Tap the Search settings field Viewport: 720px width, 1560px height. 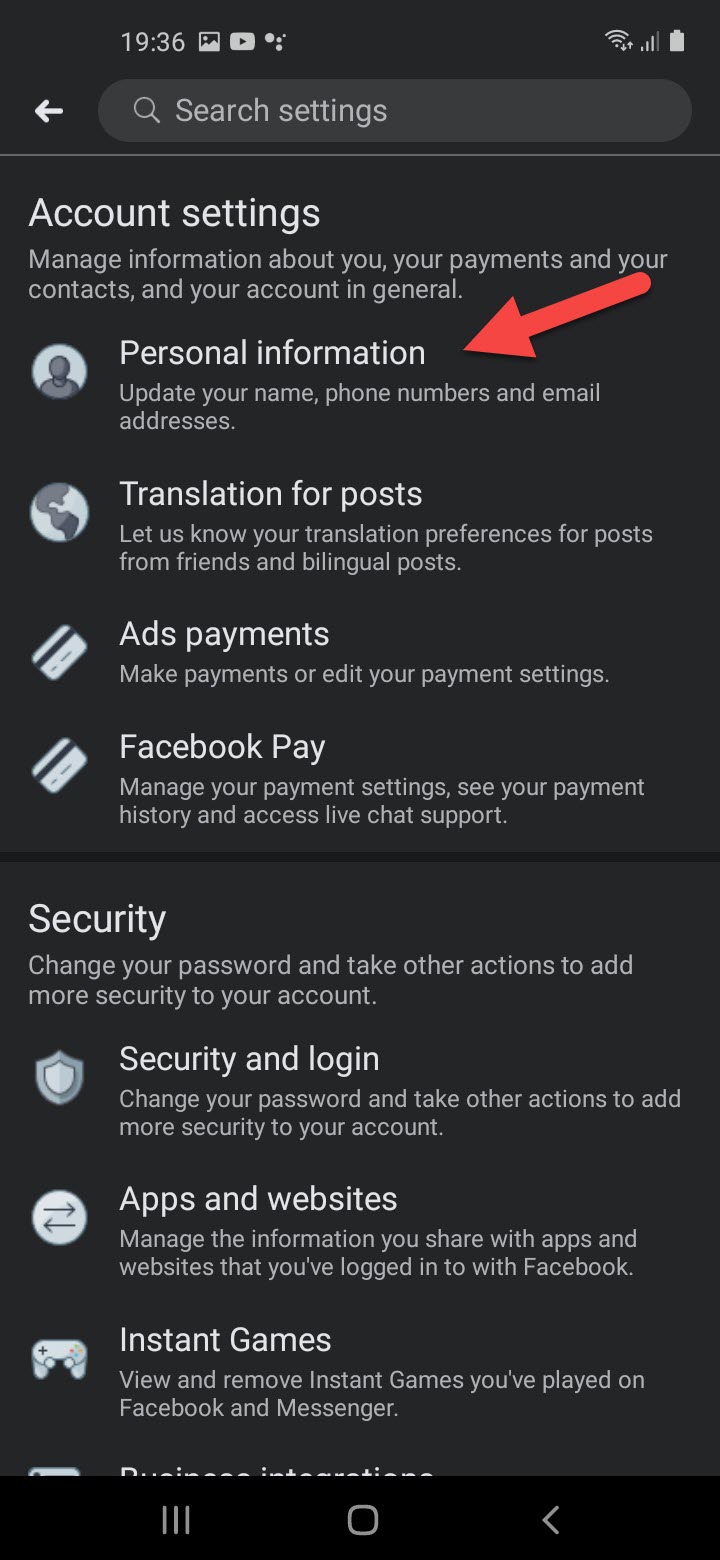pyautogui.click(x=394, y=110)
